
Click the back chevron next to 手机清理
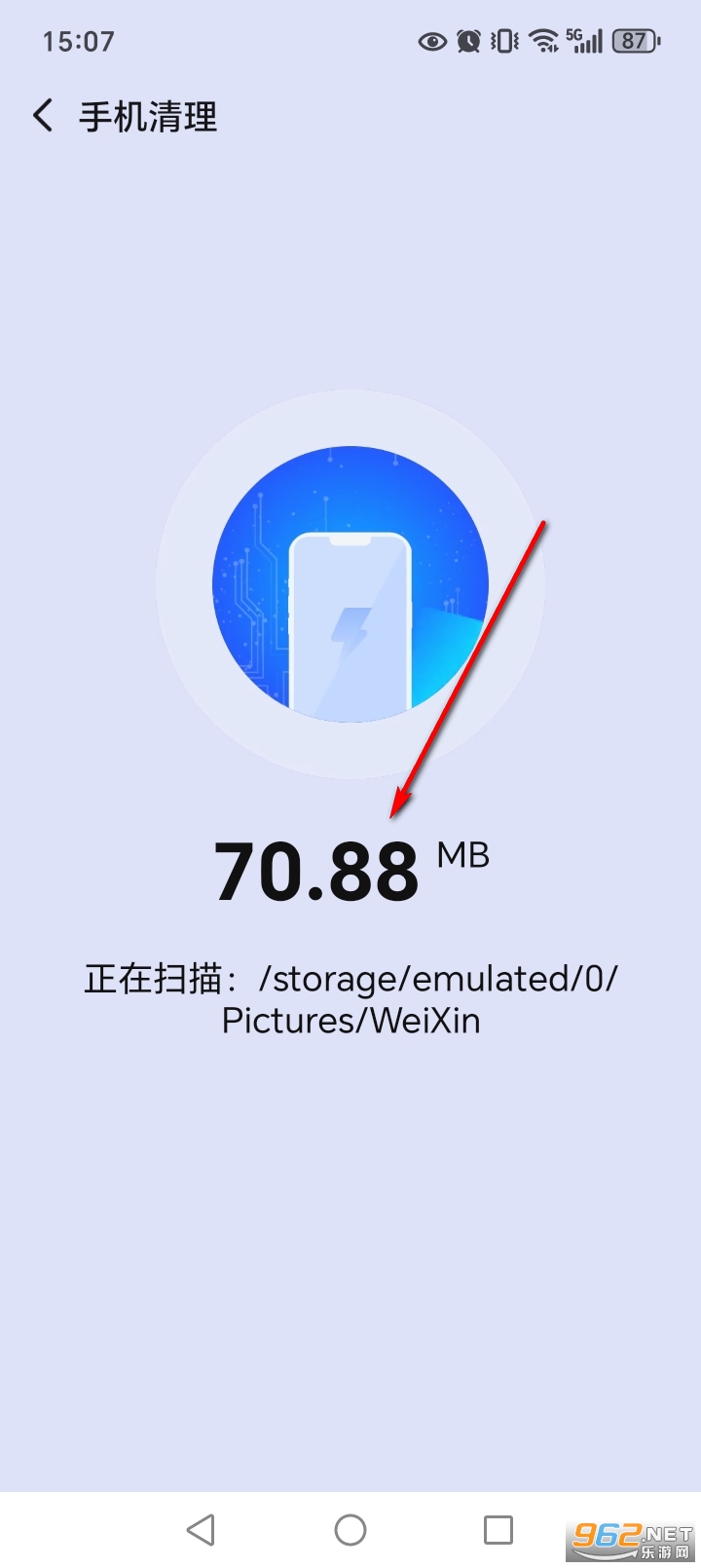coord(42,115)
